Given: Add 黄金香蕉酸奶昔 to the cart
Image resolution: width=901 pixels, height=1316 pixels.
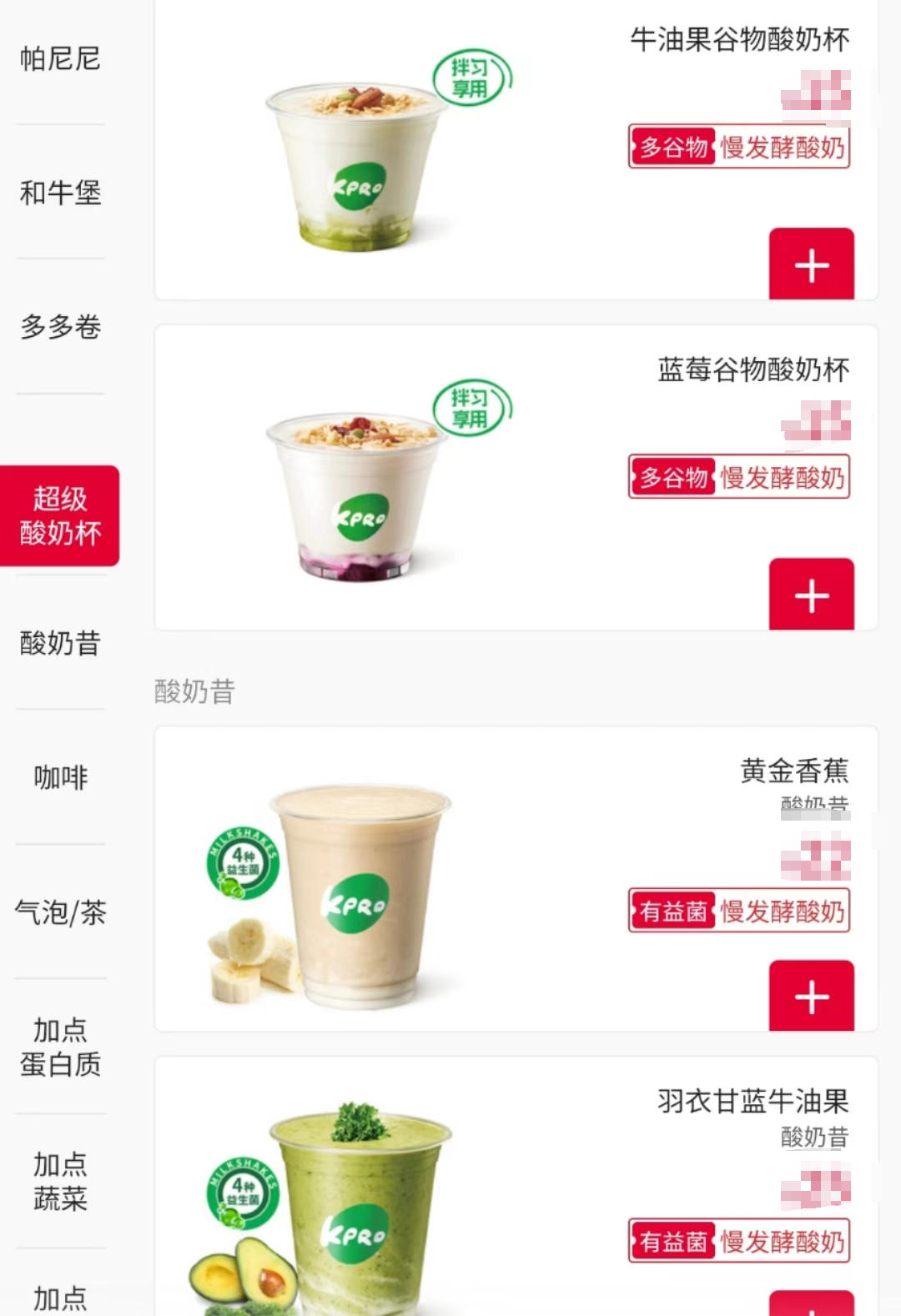Looking at the screenshot, I should click(811, 997).
